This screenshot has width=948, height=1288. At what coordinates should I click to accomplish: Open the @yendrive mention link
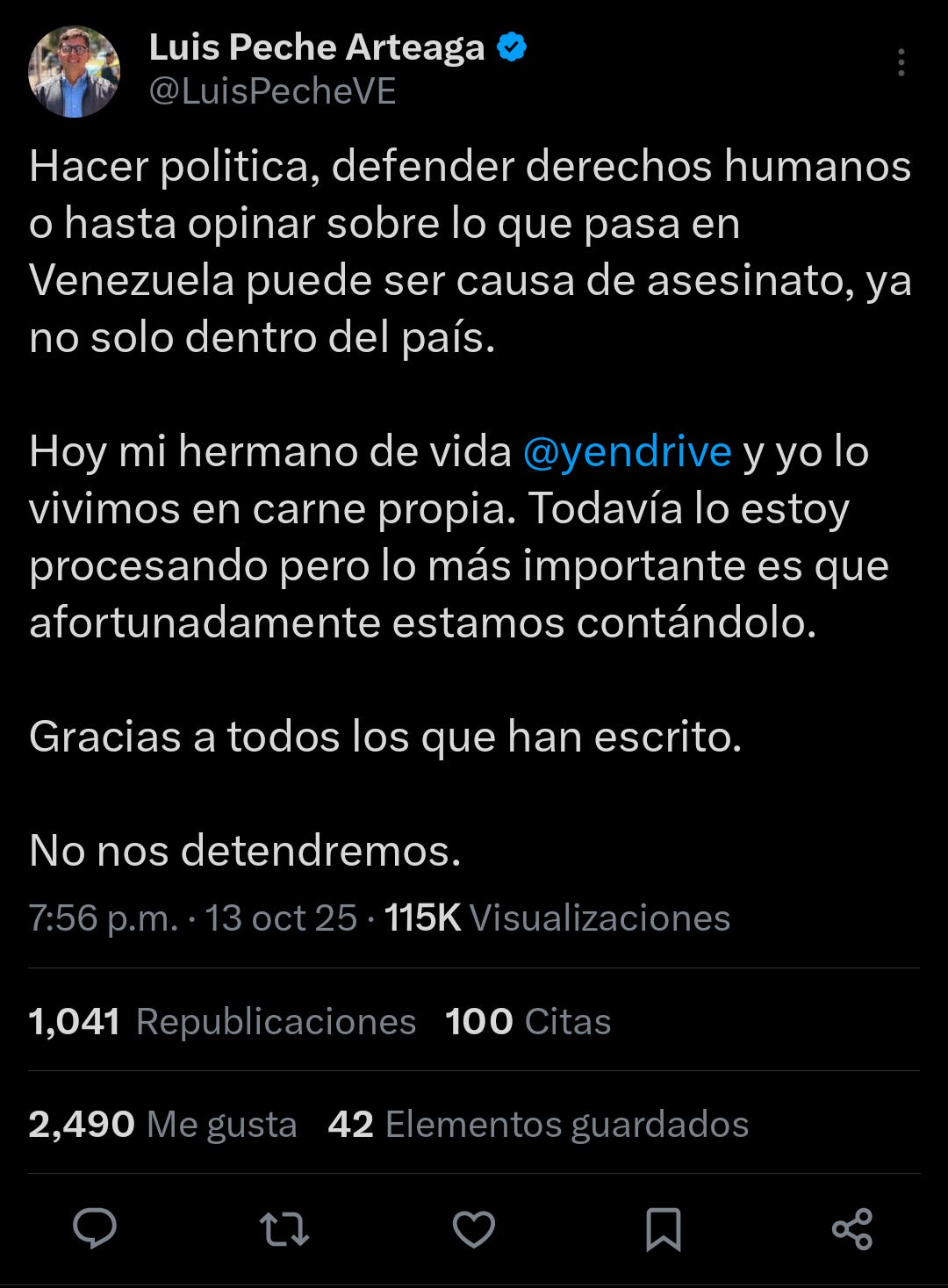coord(627,451)
